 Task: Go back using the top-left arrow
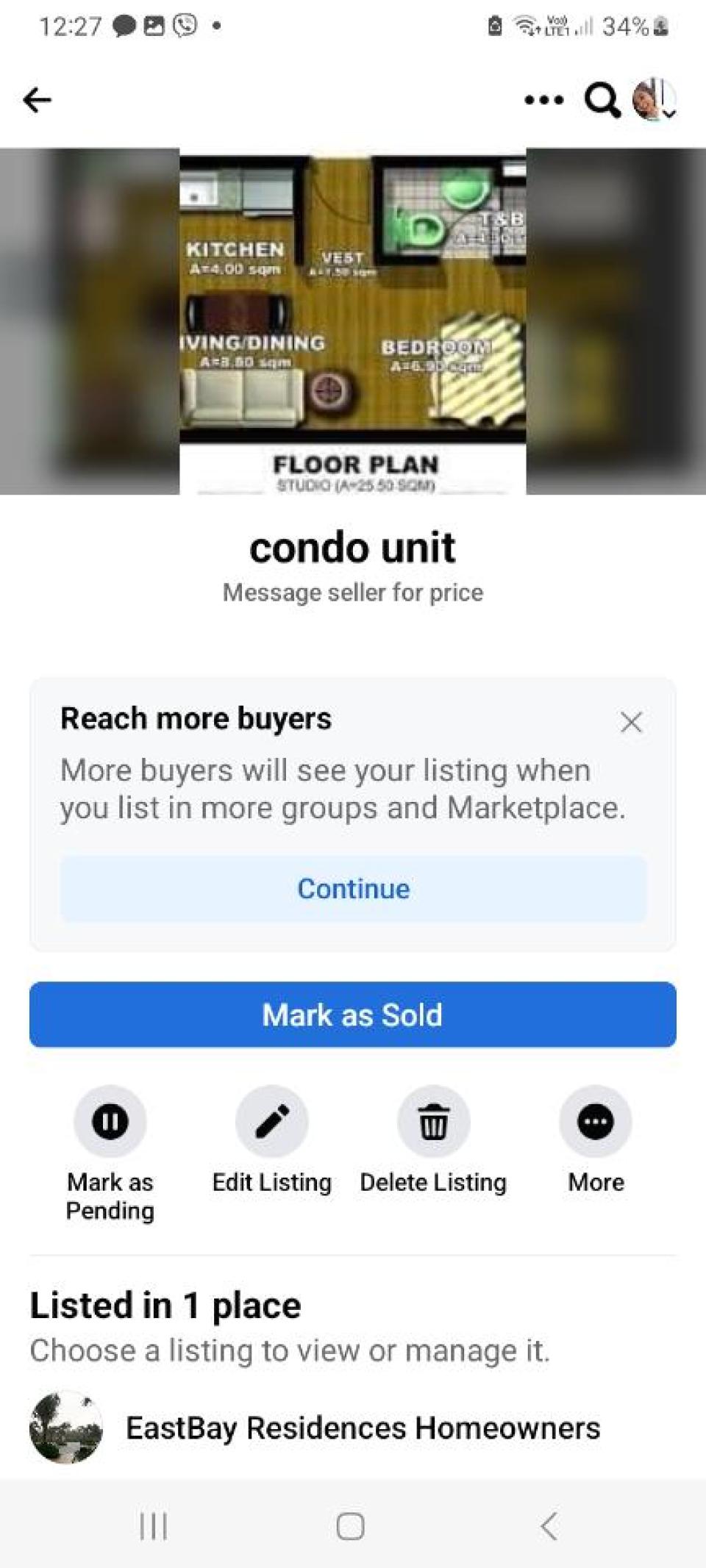37,99
